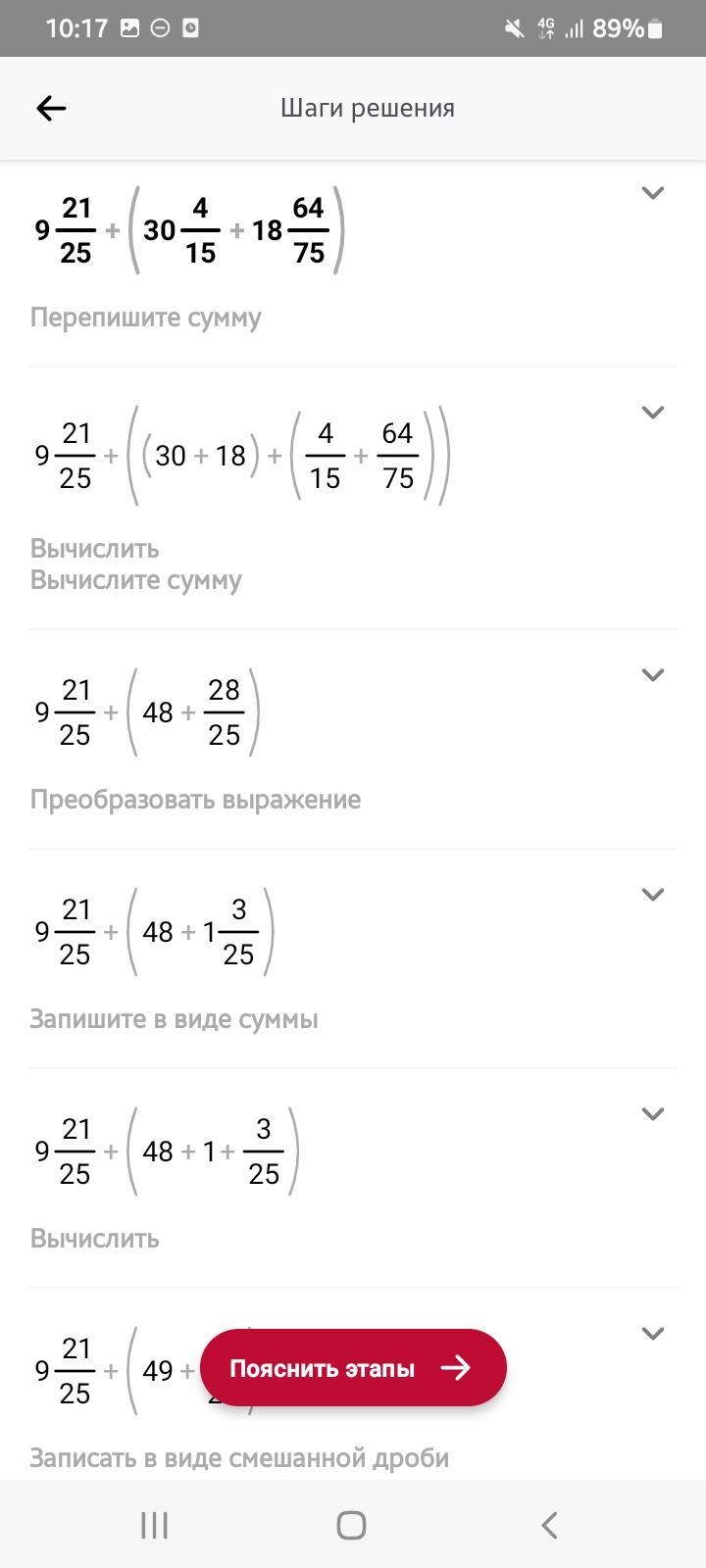Expand the "Перепишите сумму" step
This screenshot has height=1568, width=706.
(x=653, y=193)
